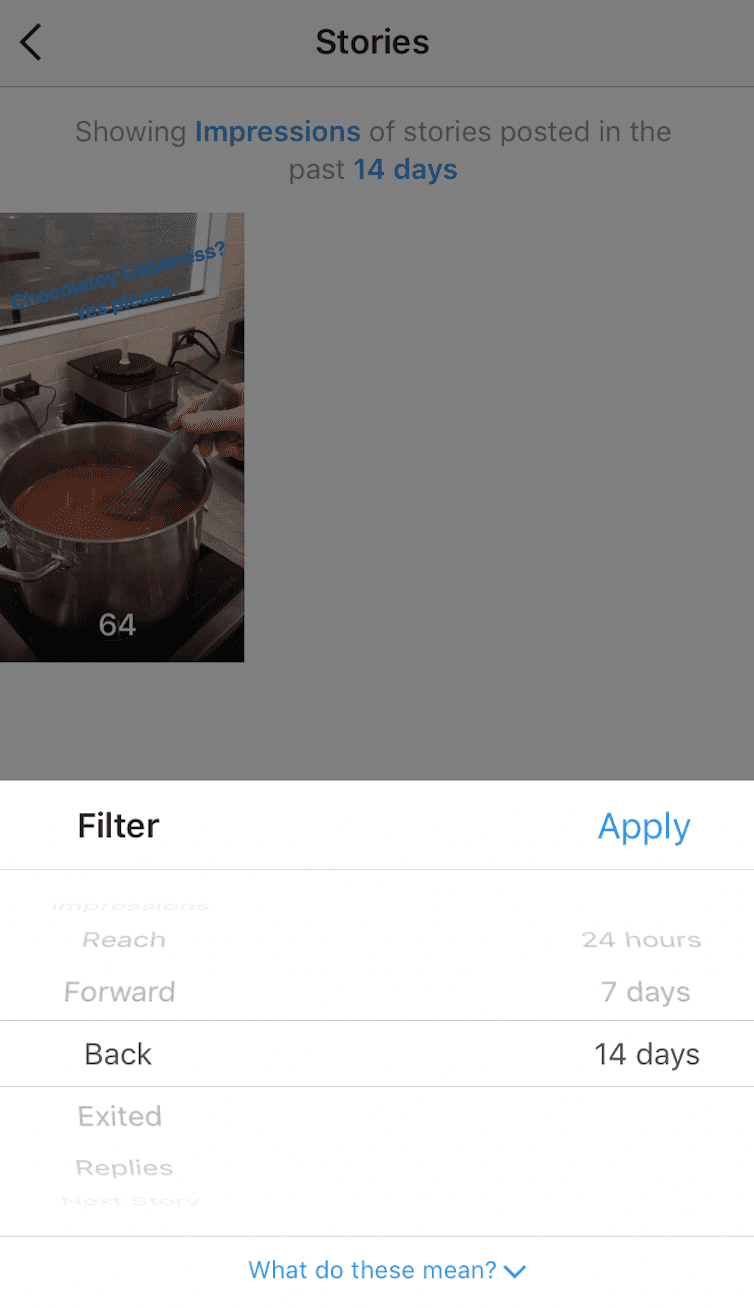Tap the highlighted 14 days link
The height and width of the screenshot is (1308, 754).
point(405,170)
